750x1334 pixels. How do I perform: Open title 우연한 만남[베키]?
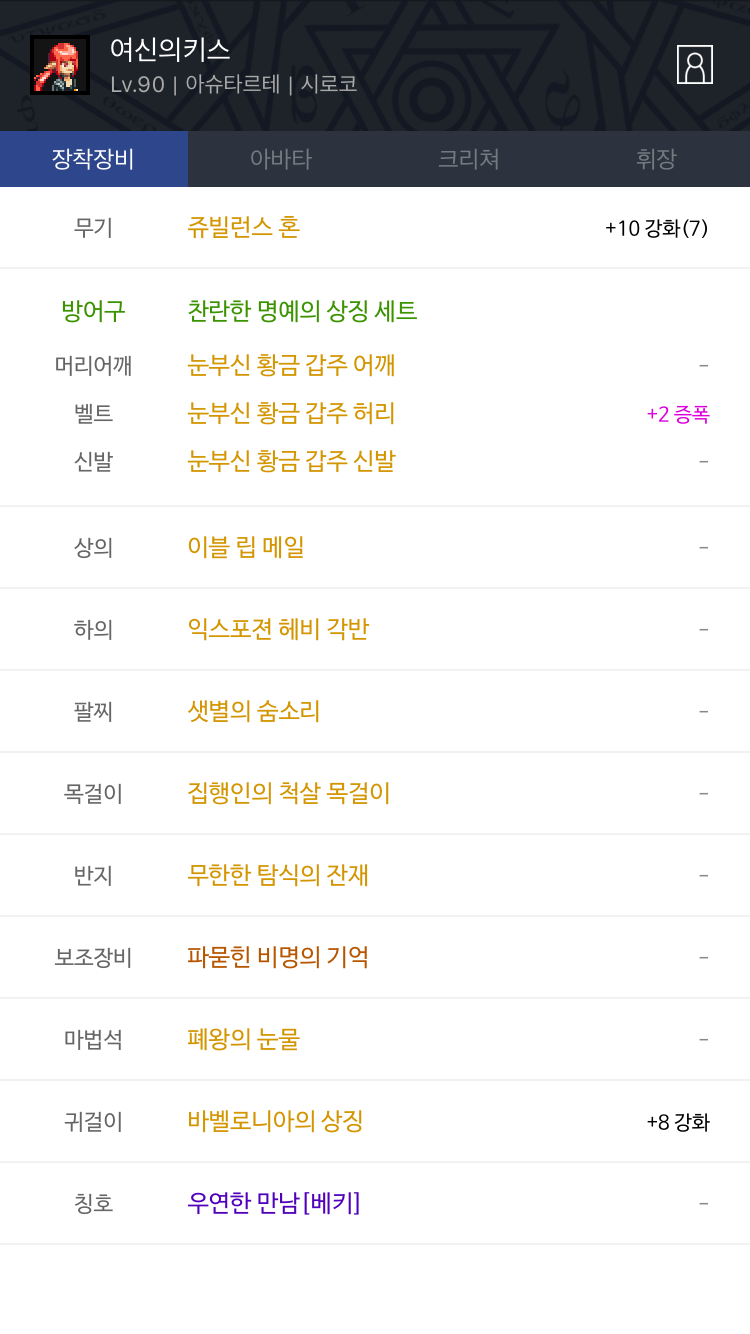273,1204
